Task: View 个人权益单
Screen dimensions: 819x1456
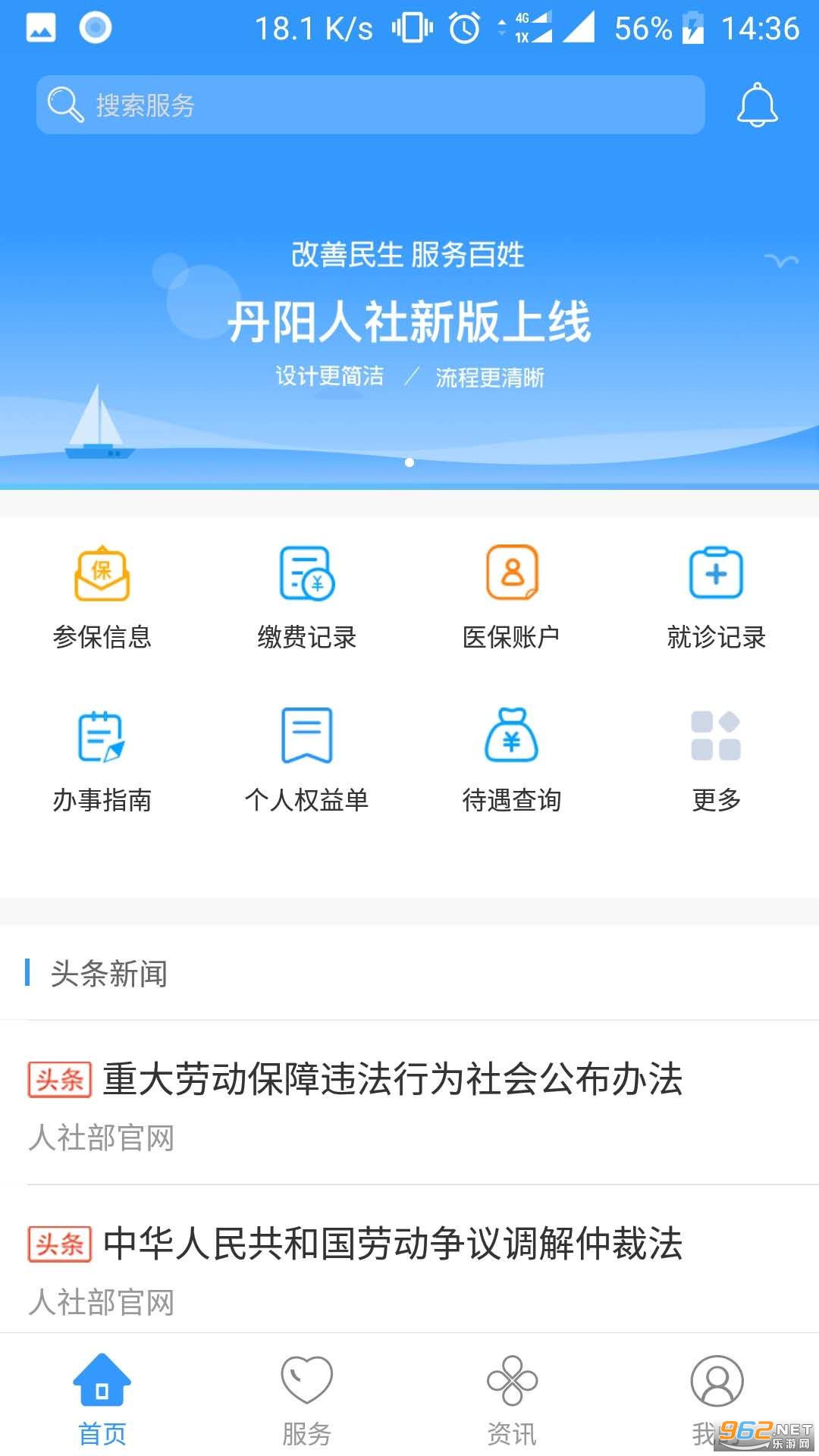Action: point(307,760)
